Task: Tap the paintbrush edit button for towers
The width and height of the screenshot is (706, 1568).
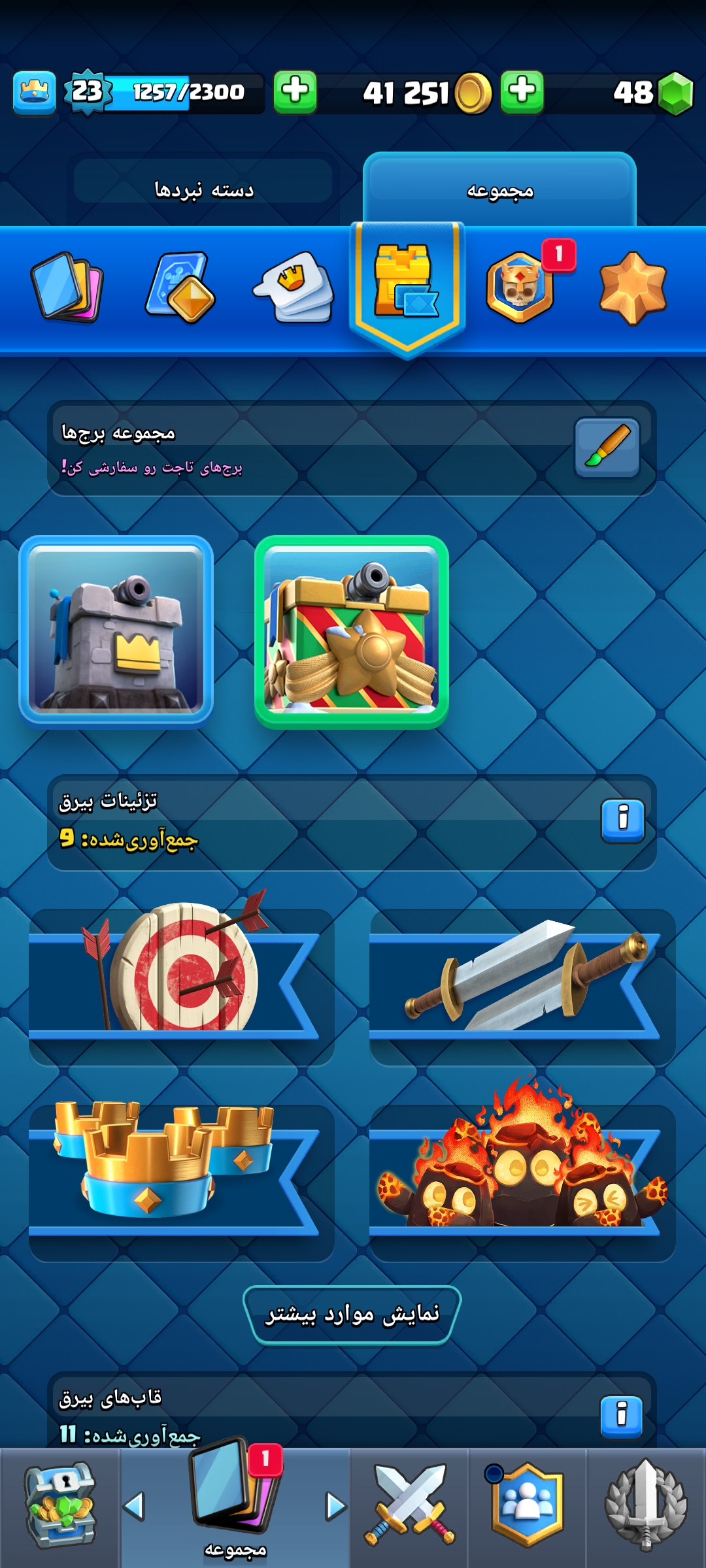Action: (607, 448)
